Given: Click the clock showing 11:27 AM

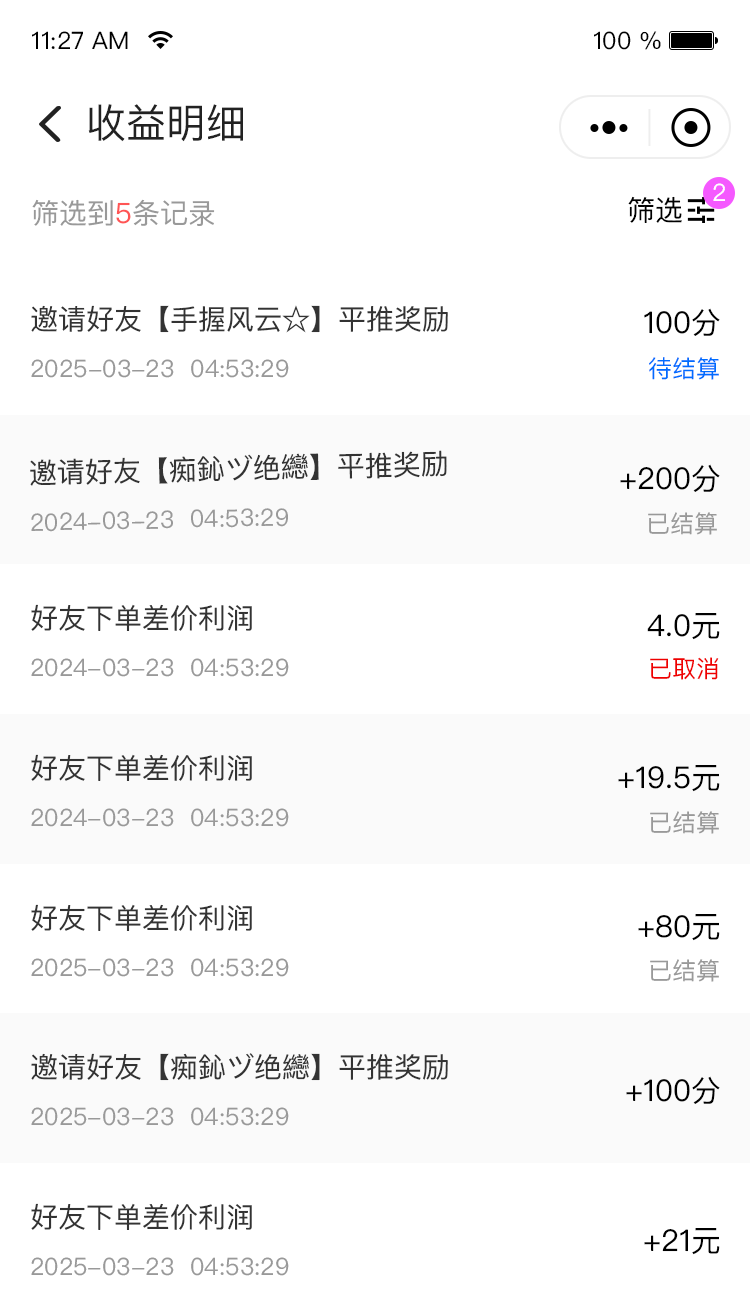Looking at the screenshot, I should [79, 40].
